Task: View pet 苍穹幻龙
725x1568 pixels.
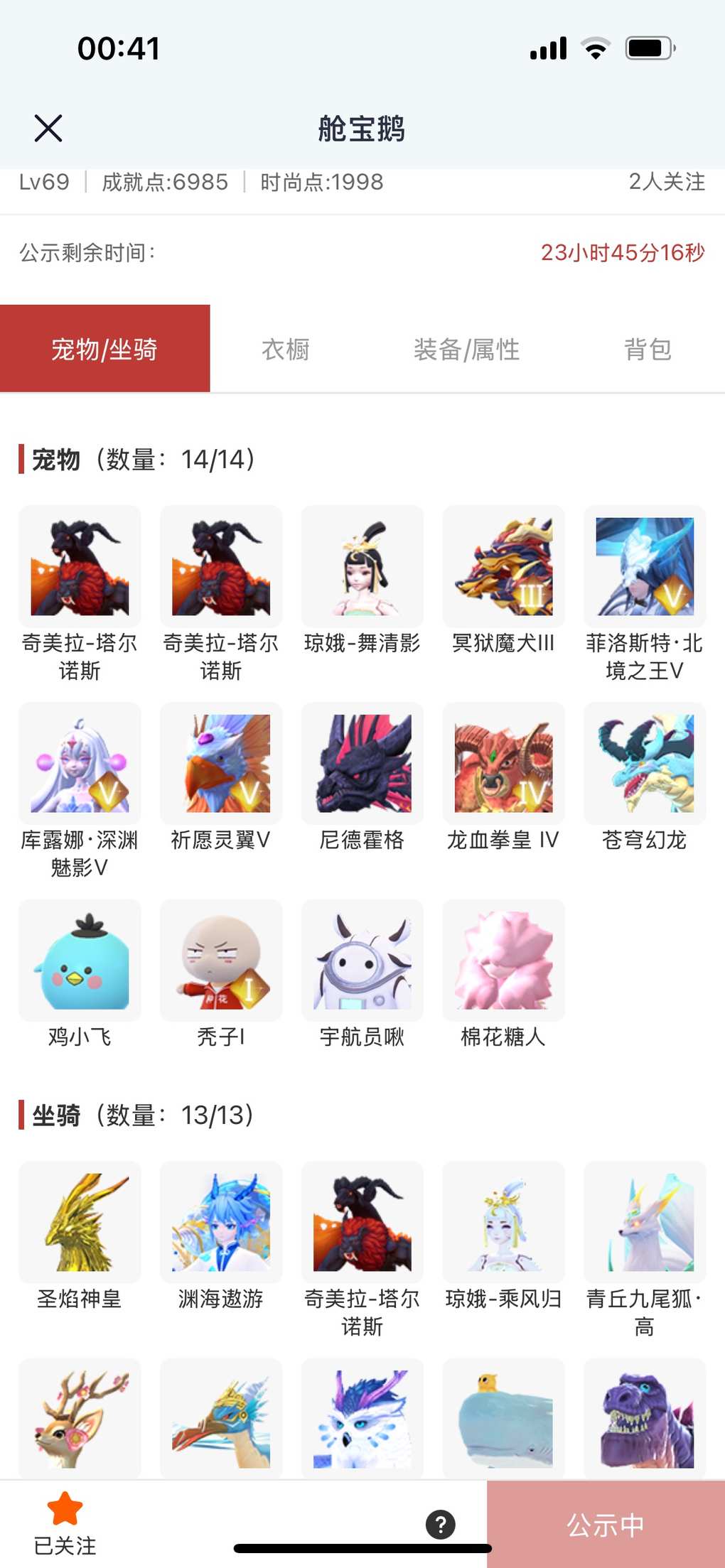Action: [x=644, y=763]
